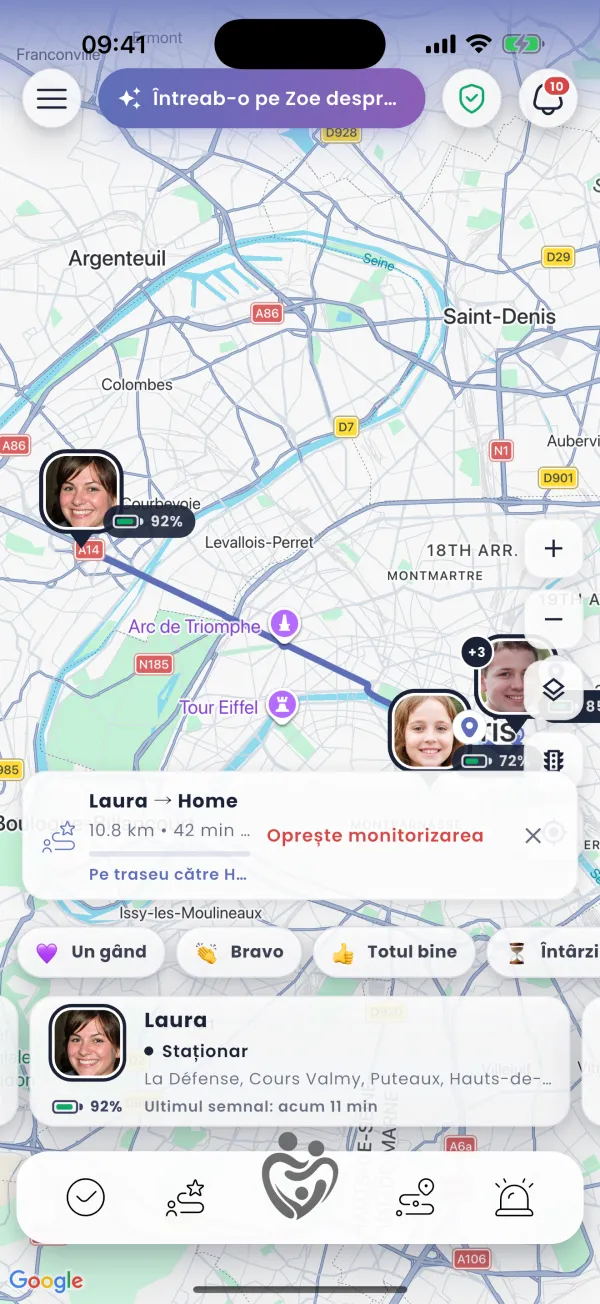The height and width of the screenshot is (1304, 600).
Task: Send the Bravo quick message
Action: click(239, 952)
